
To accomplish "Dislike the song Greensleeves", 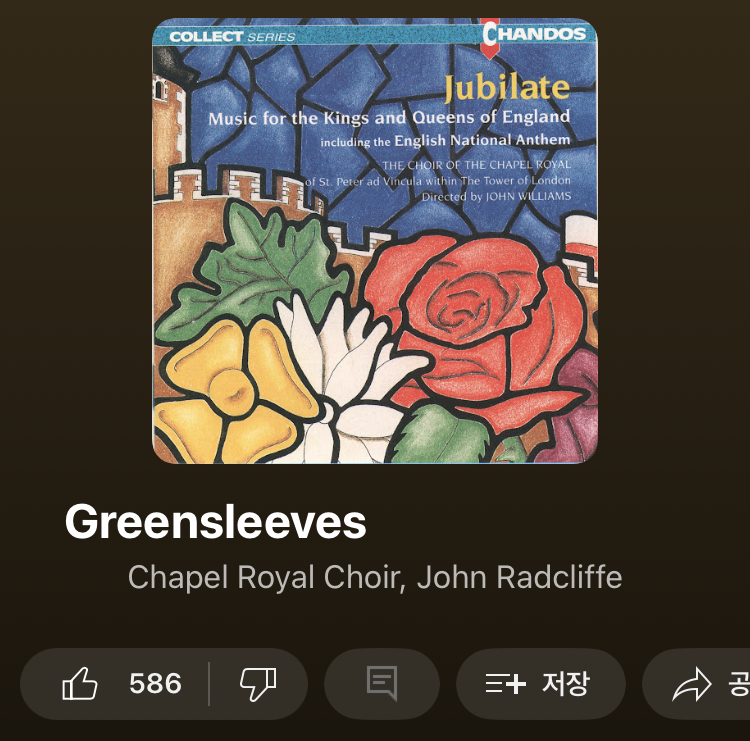I will coord(258,684).
